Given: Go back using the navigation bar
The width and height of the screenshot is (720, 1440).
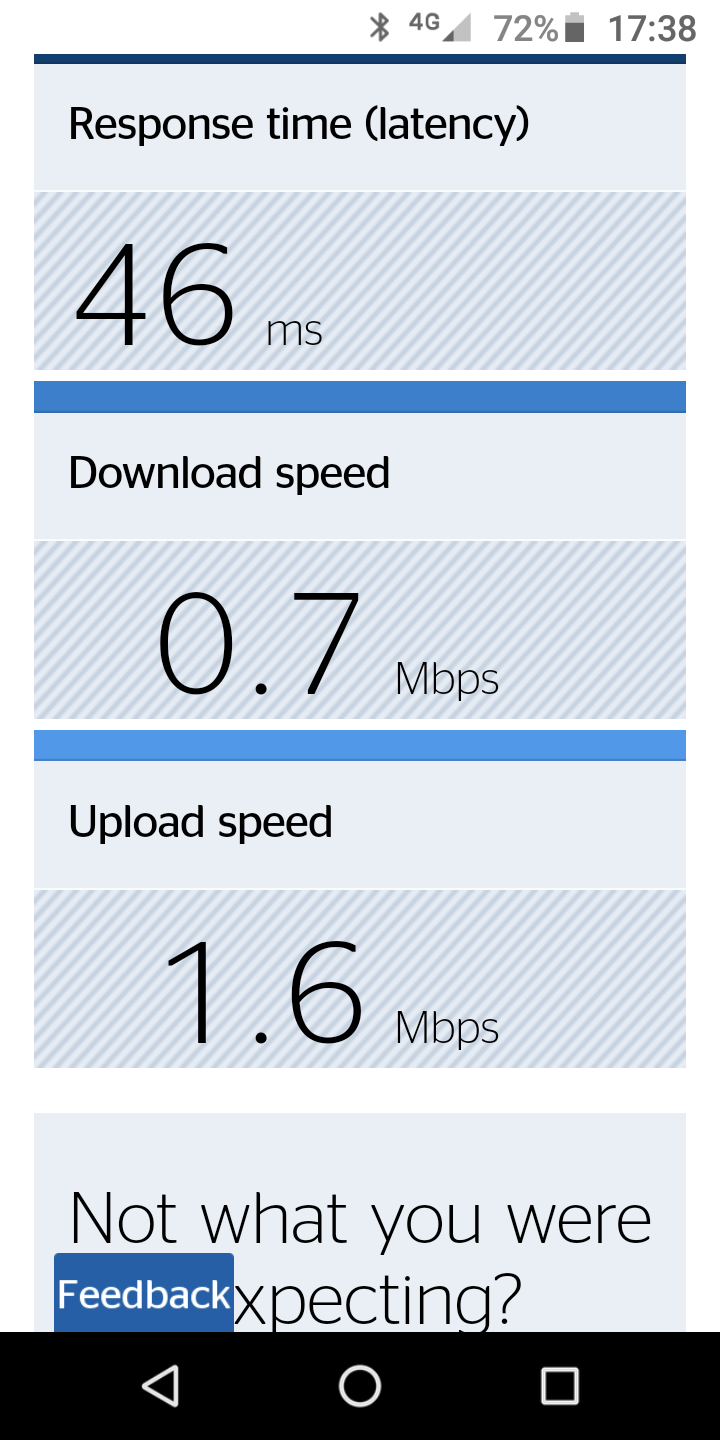Looking at the screenshot, I should tap(160, 1386).
